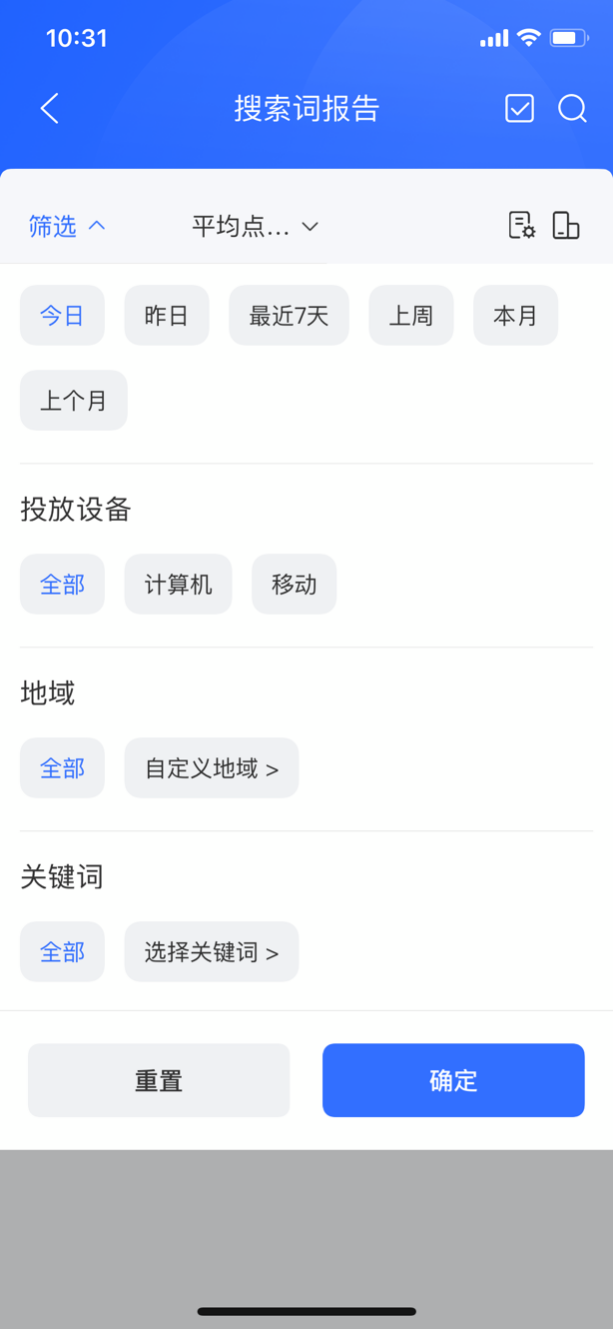Image resolution: width=613 pixels, height=1329 pixels.
Task: Select 全部 under 投放设备
Action: [62, 584]
